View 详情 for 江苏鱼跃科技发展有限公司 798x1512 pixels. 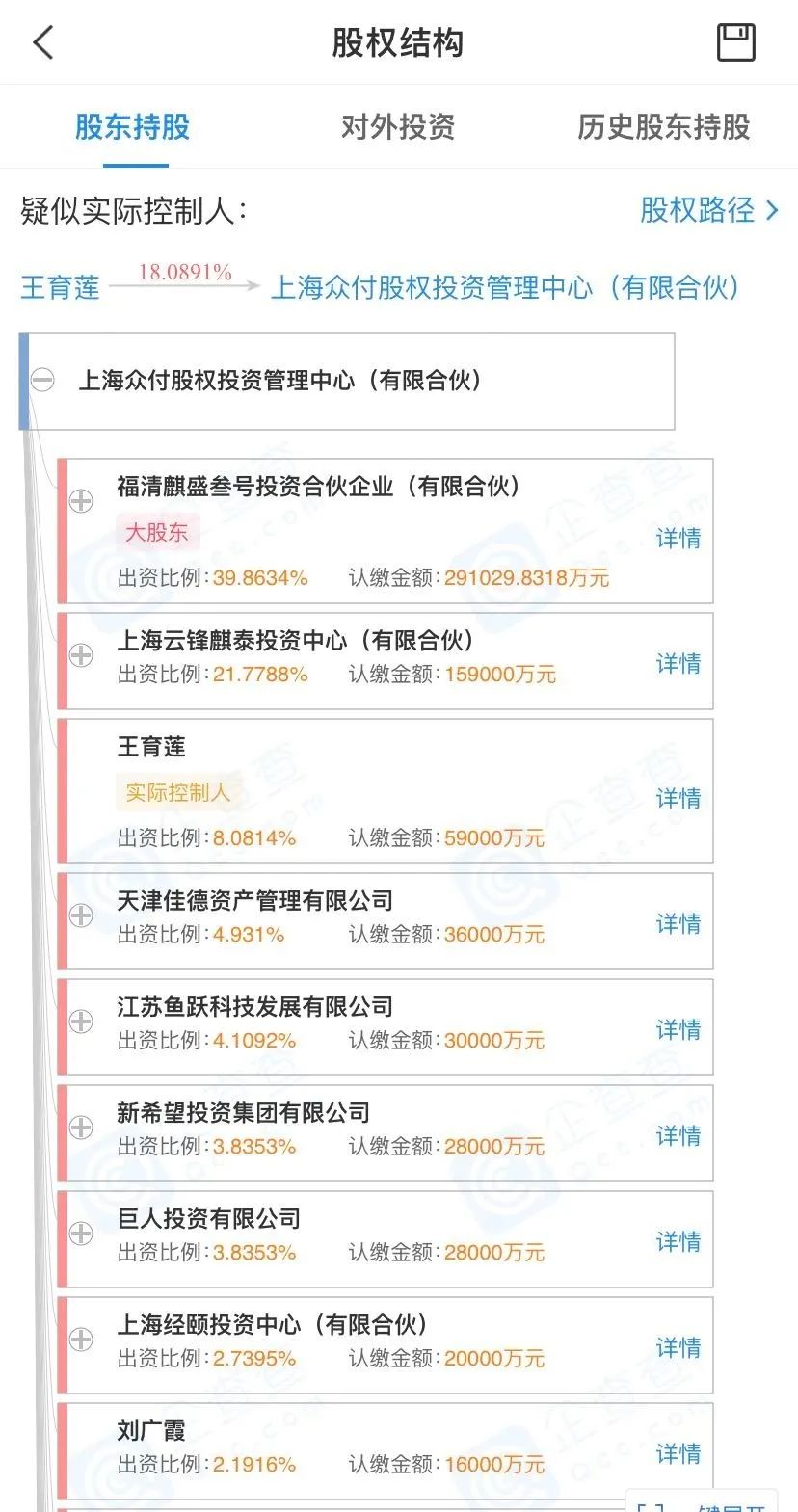[x=678, y=1029]
